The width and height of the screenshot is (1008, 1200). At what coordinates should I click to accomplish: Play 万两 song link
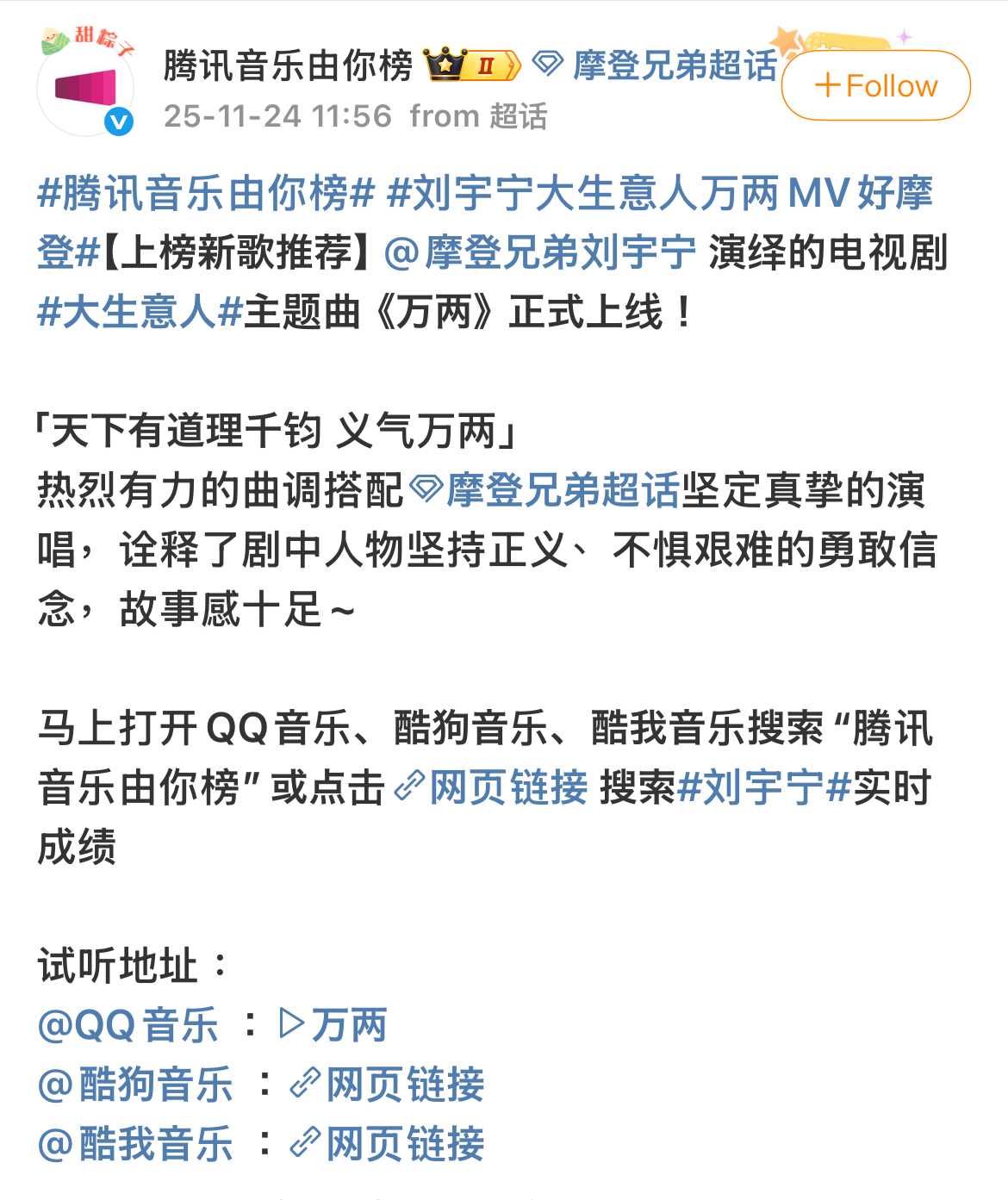pos(333,1025)
